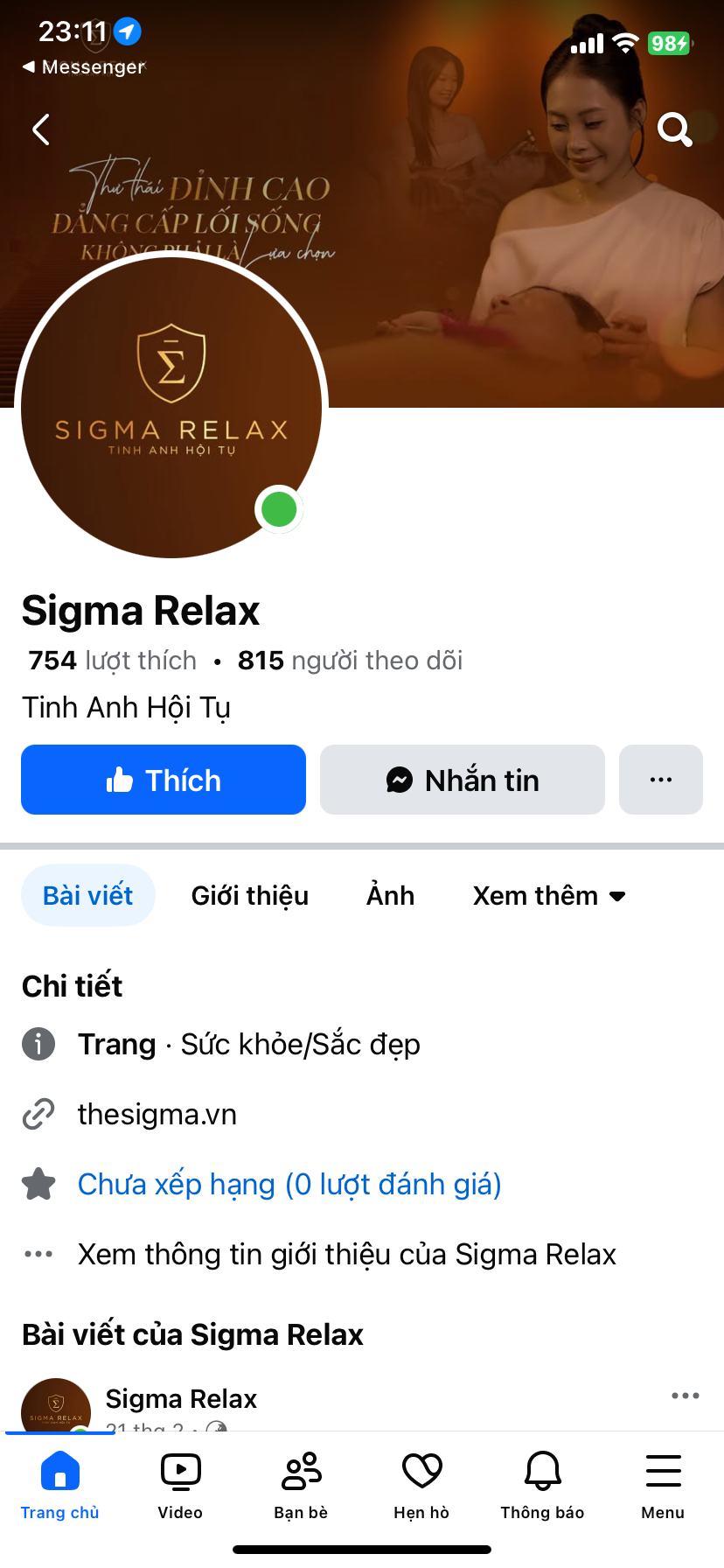View Chưa xếp hạng reviews

(289, 1184)
